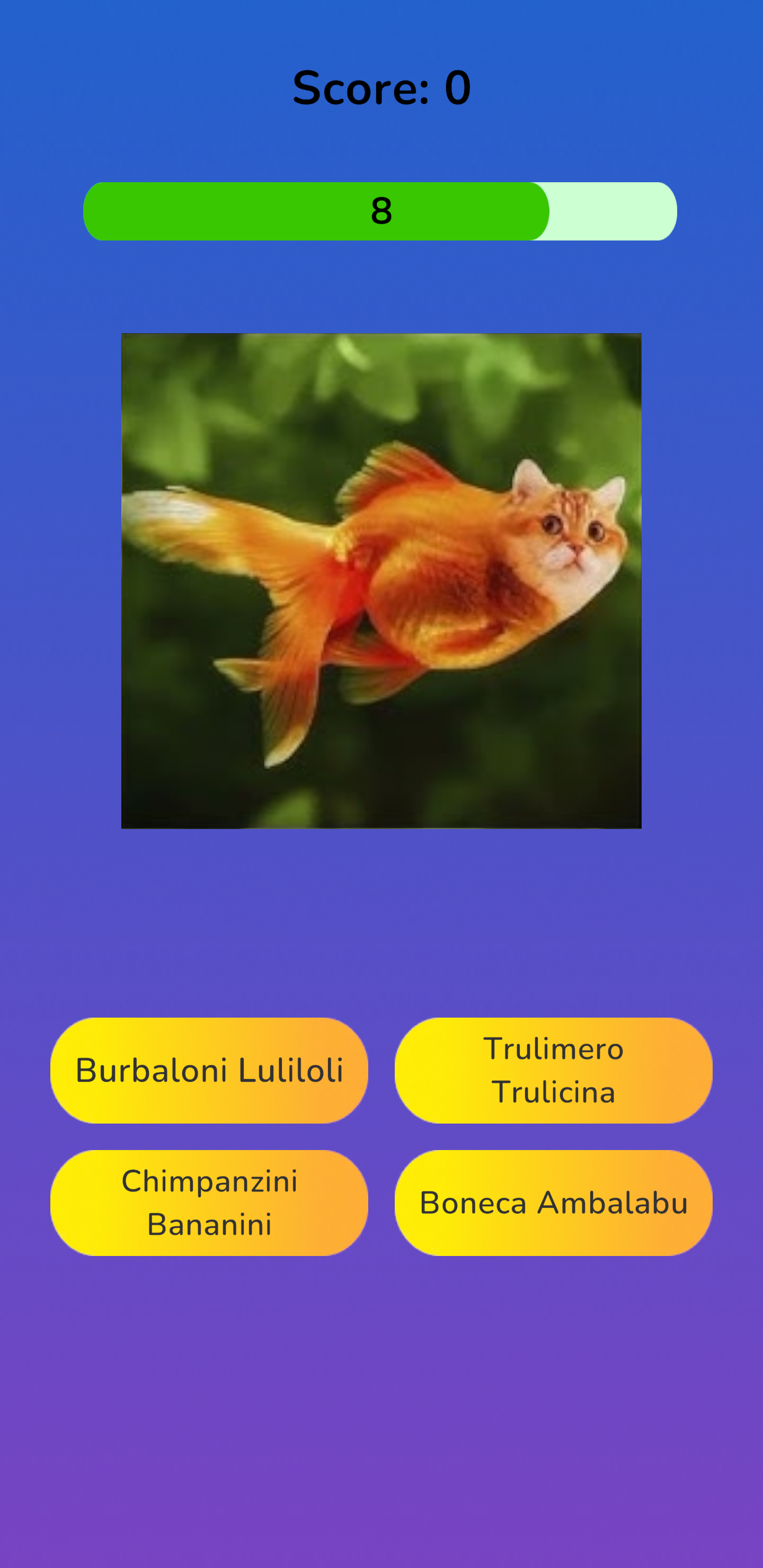The width and height of the screenshot is (763, 1568).
Task: Pick the Chimpanzini Bananini option
Action: pyautogui.click(x=209, y=1202)
